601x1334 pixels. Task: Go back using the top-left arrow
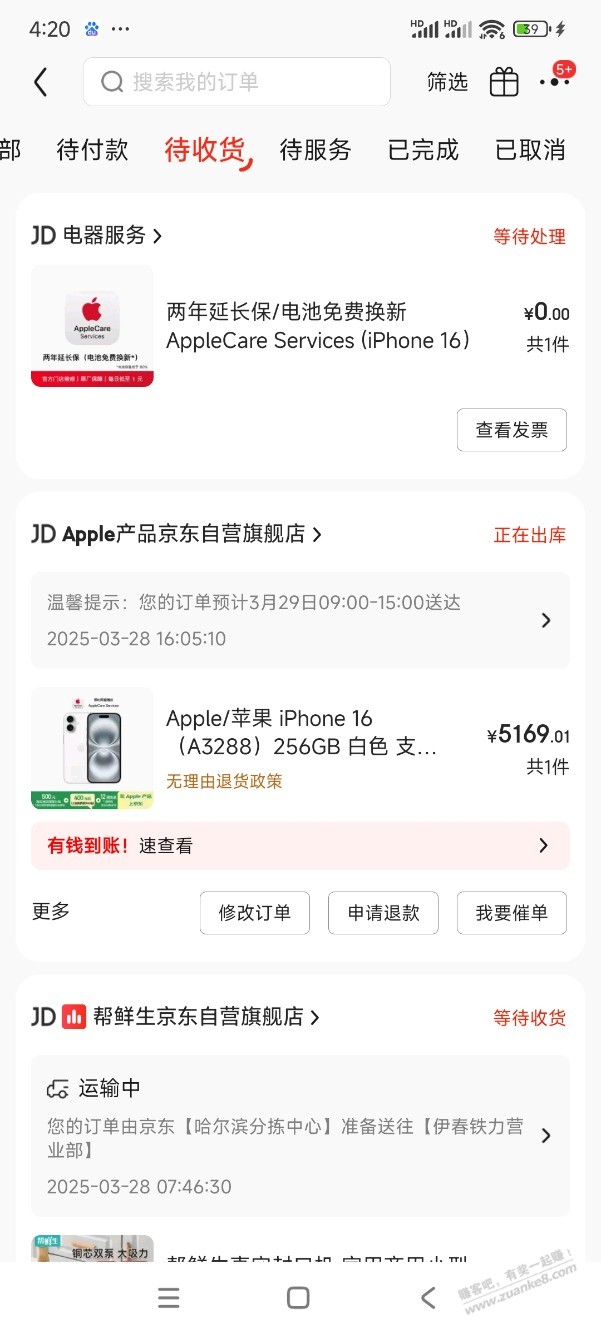point(40,82)
